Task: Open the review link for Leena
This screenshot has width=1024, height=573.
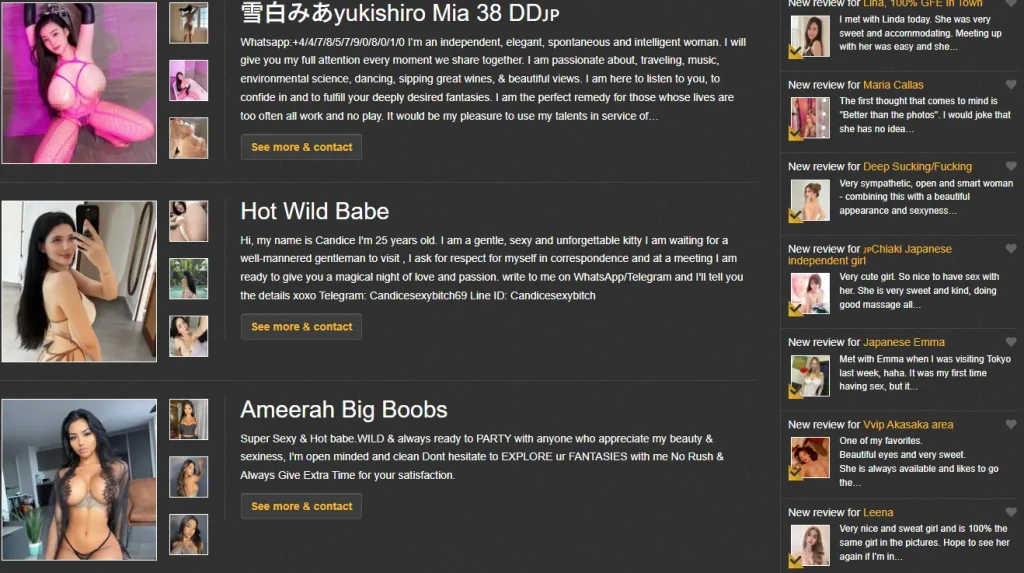Action: pos(878,512)
